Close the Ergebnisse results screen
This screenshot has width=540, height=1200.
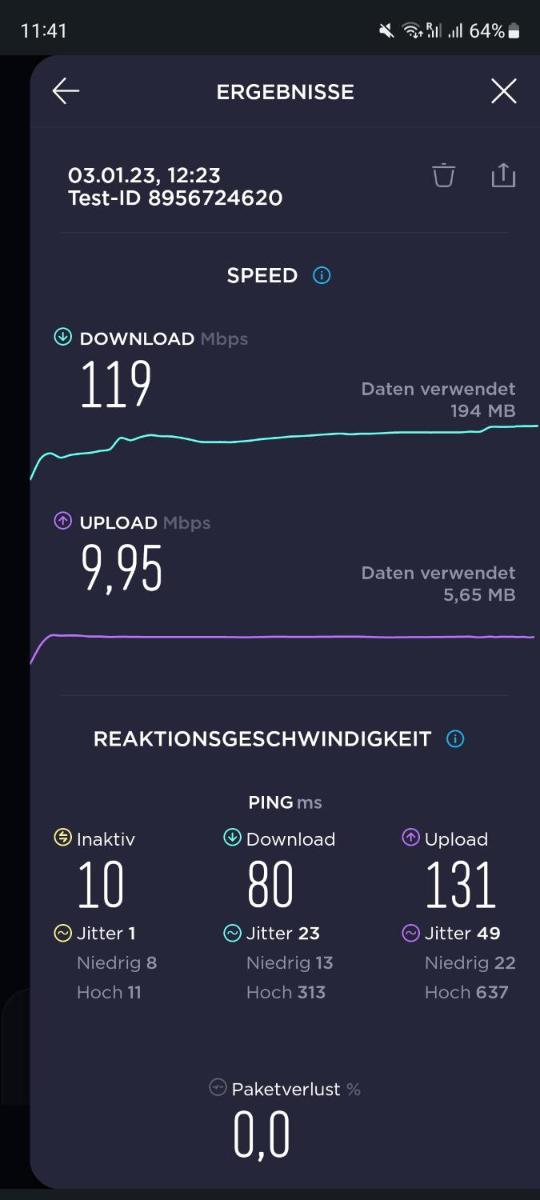coord(504,92)
